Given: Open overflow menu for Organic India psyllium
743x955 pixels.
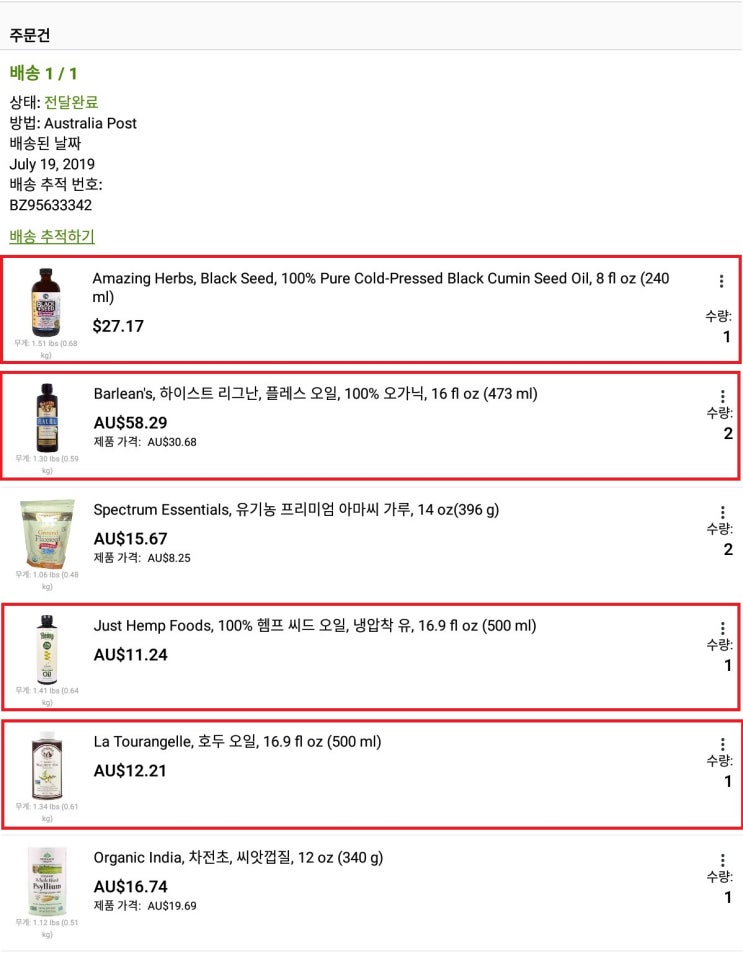Looking at the screenshot, I should click(x=722, y=861).
